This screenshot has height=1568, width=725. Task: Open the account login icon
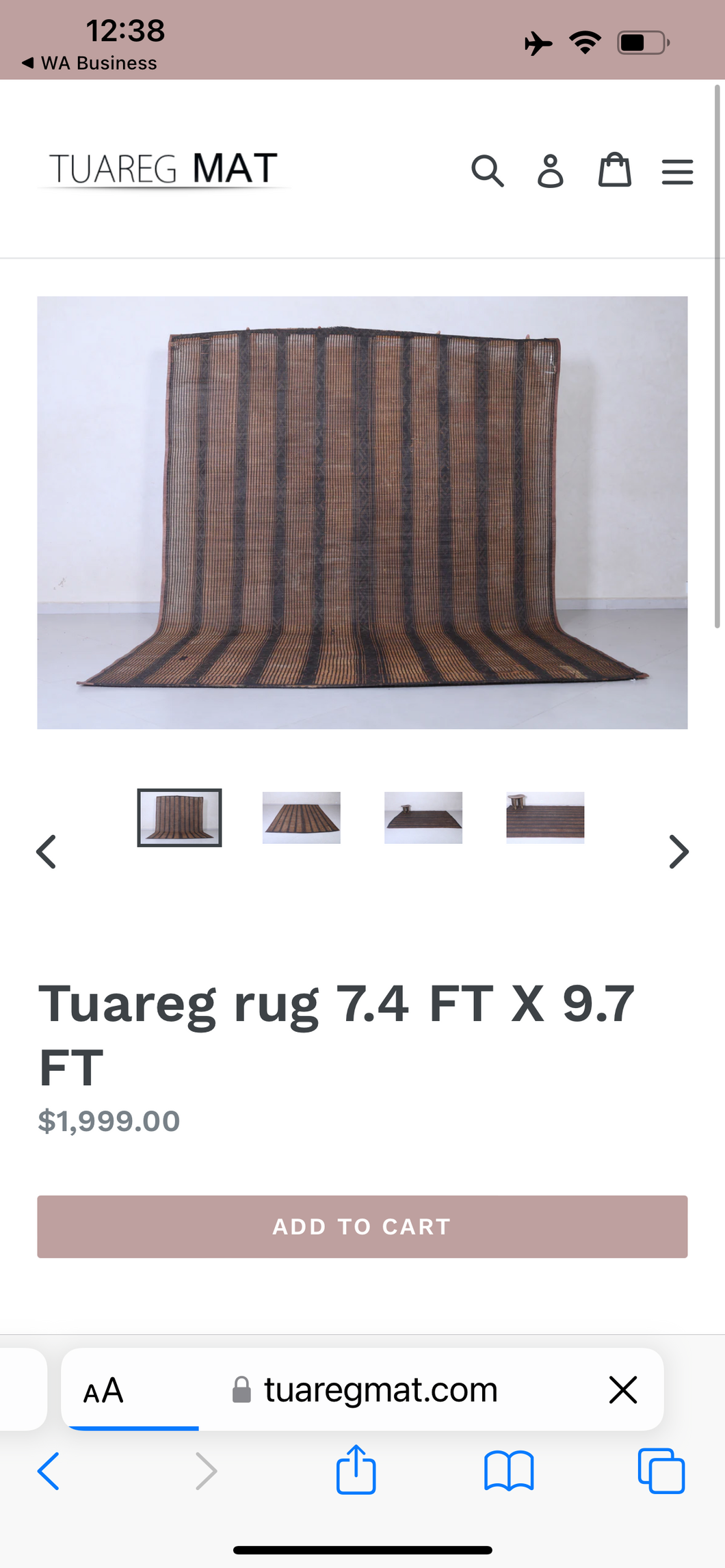[x=550, y=170]
